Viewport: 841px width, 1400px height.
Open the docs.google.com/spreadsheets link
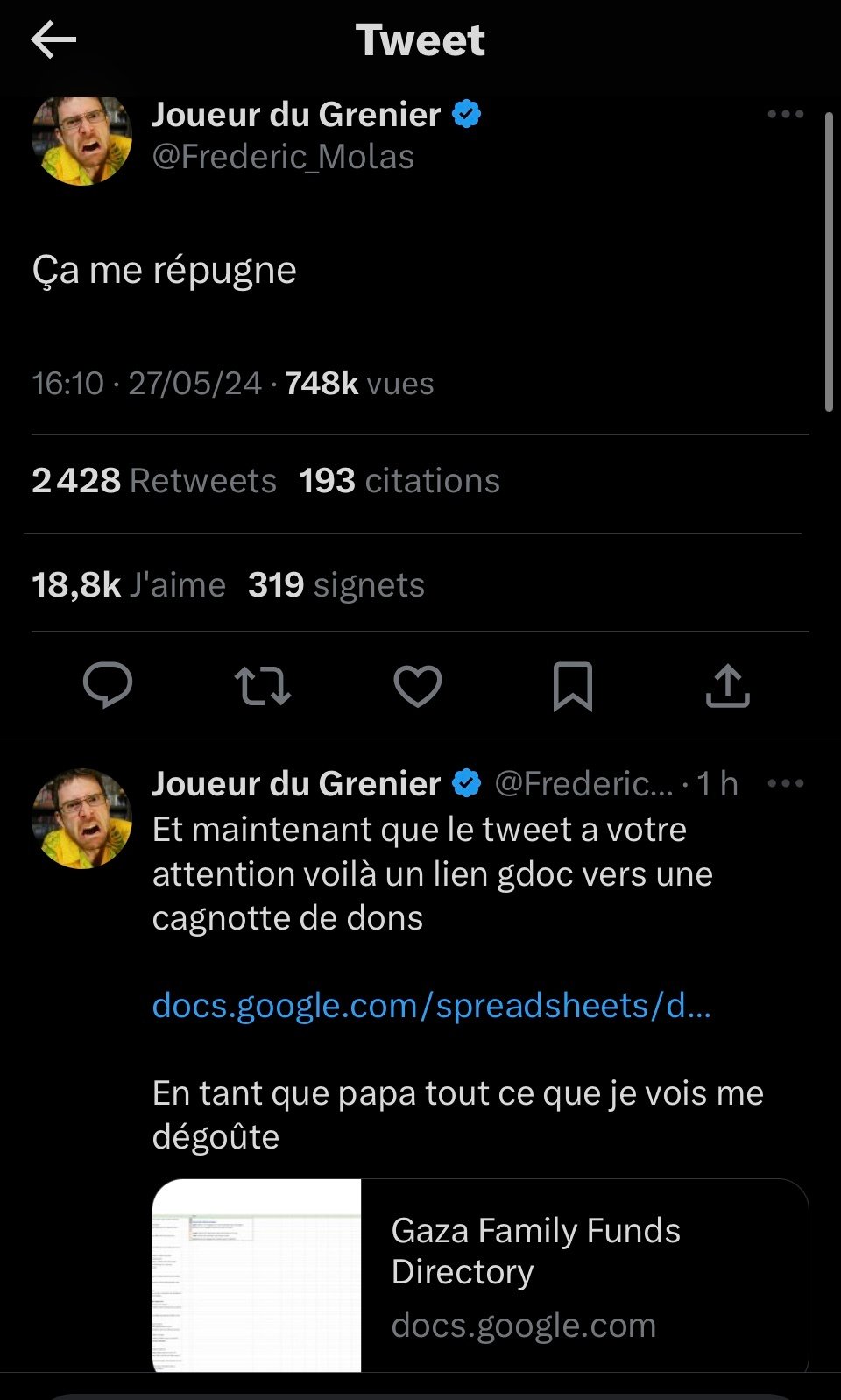click(432, 1006)
